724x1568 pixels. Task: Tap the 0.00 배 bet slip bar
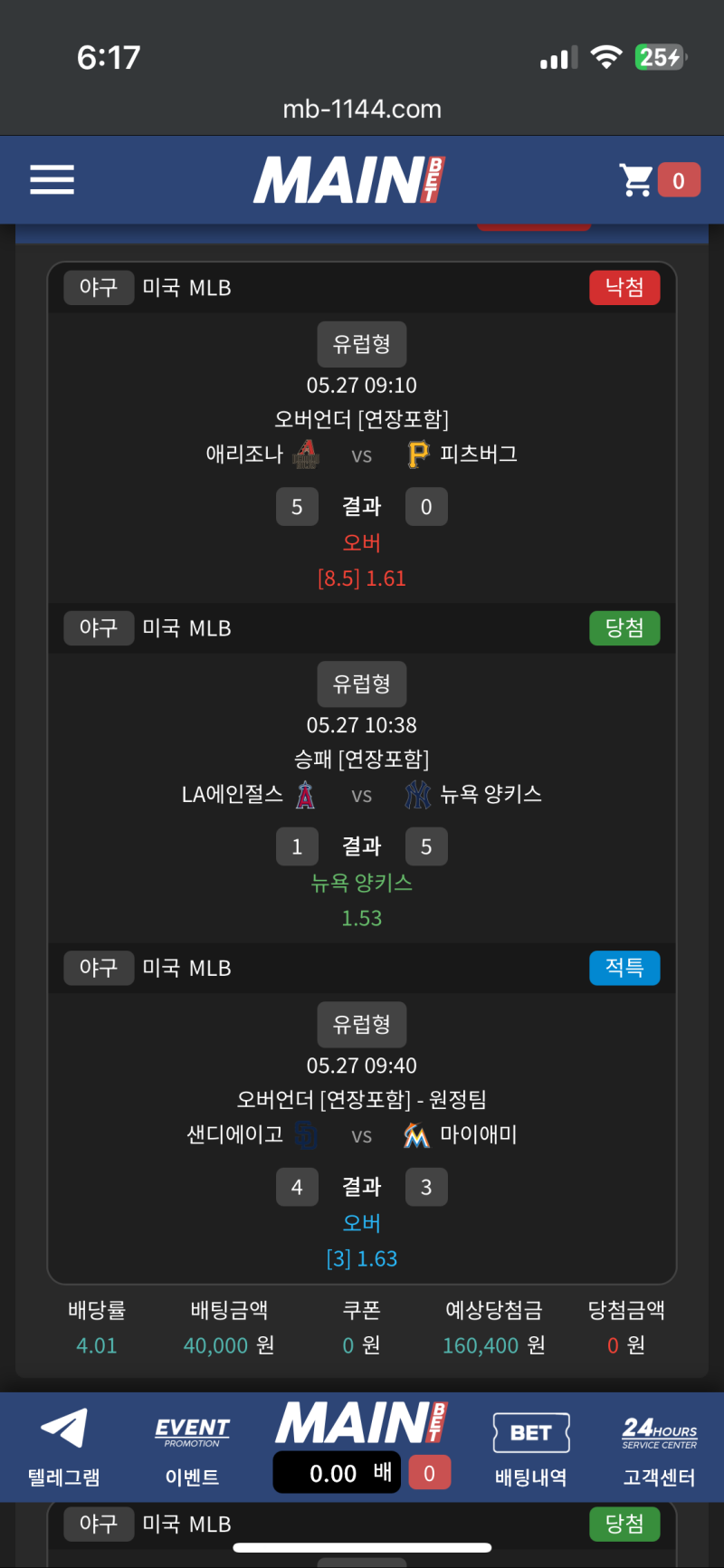[337, 1473]
